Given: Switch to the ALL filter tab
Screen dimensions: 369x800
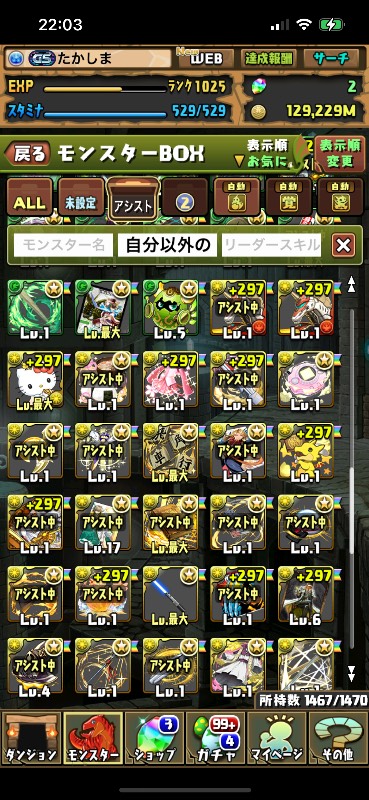Looking at the screenshot, I should [x=30, y=197].
